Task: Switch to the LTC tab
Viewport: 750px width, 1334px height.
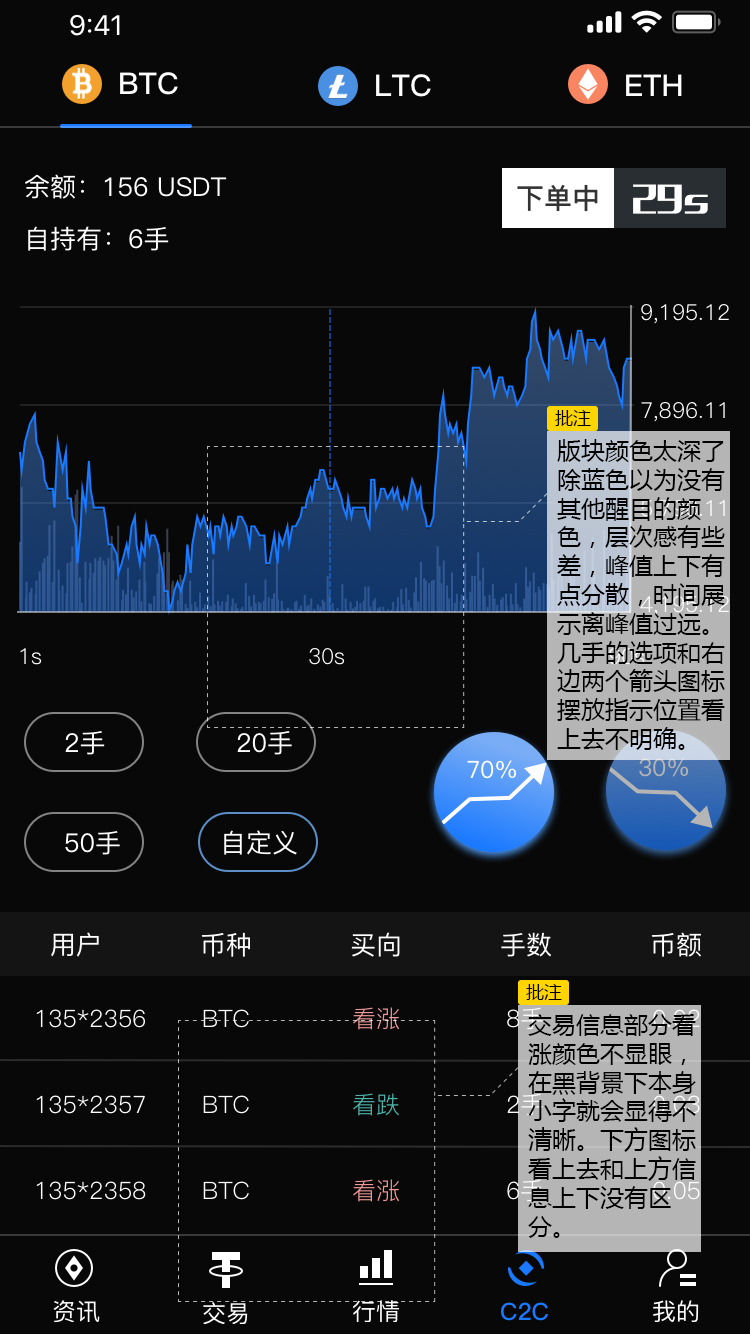Action: pos(375,85)
